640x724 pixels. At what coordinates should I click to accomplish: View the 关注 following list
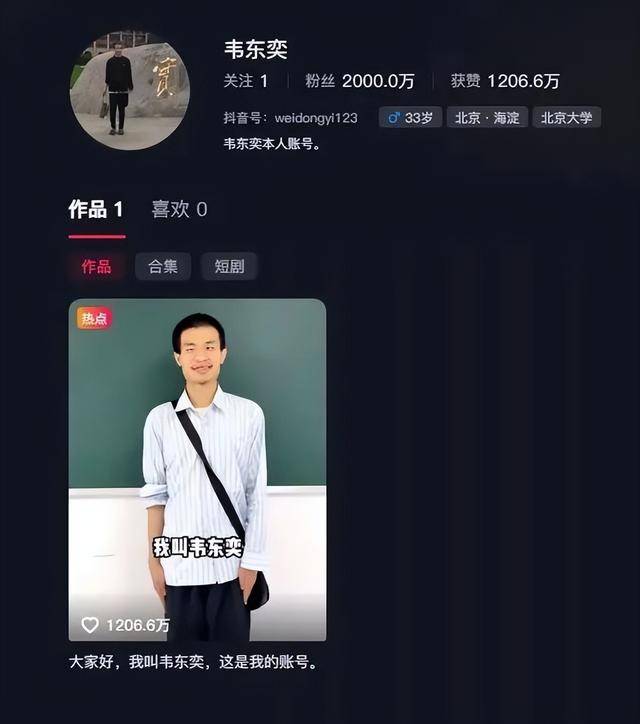point(245,81)
